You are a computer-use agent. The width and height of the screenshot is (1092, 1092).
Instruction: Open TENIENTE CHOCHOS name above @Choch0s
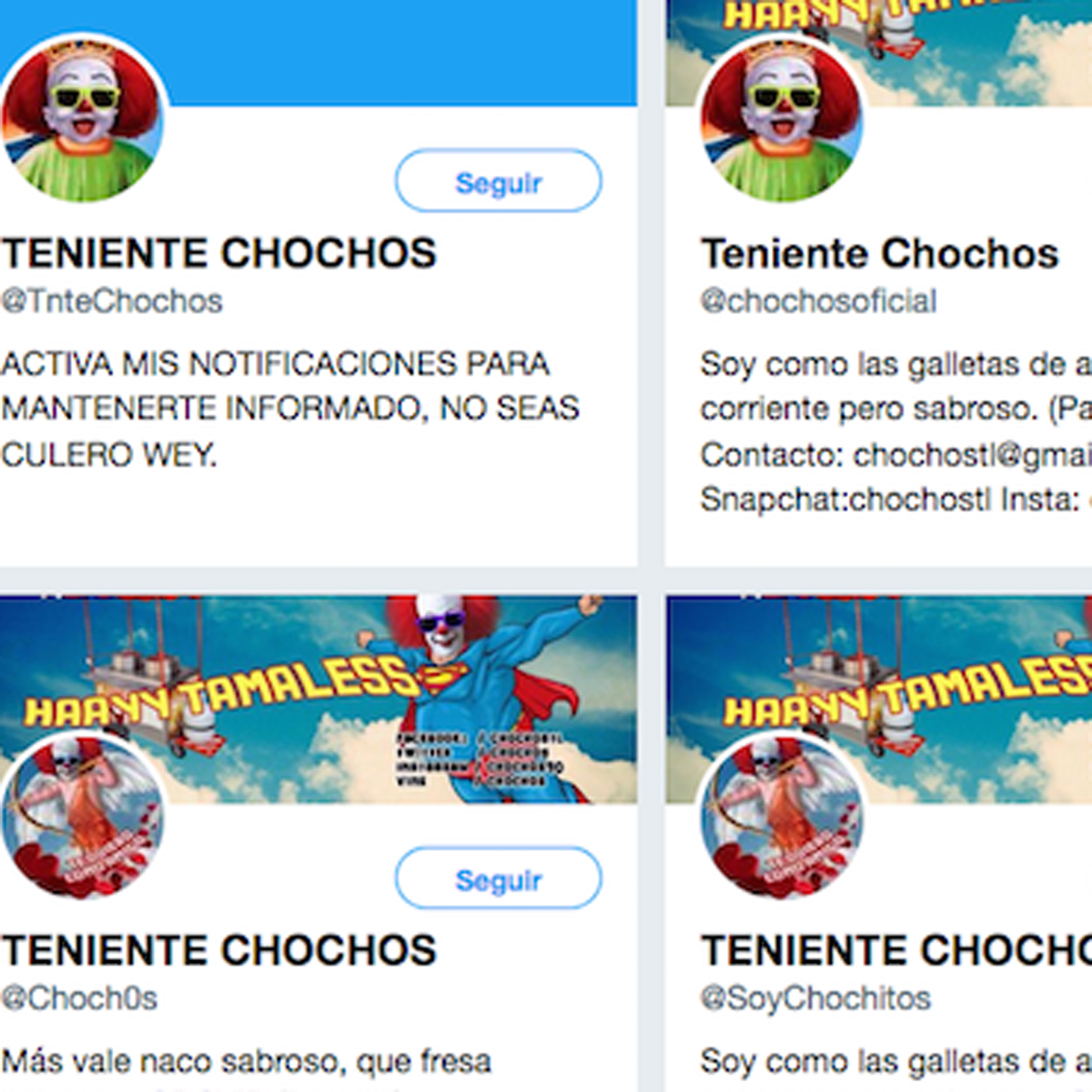219,951
